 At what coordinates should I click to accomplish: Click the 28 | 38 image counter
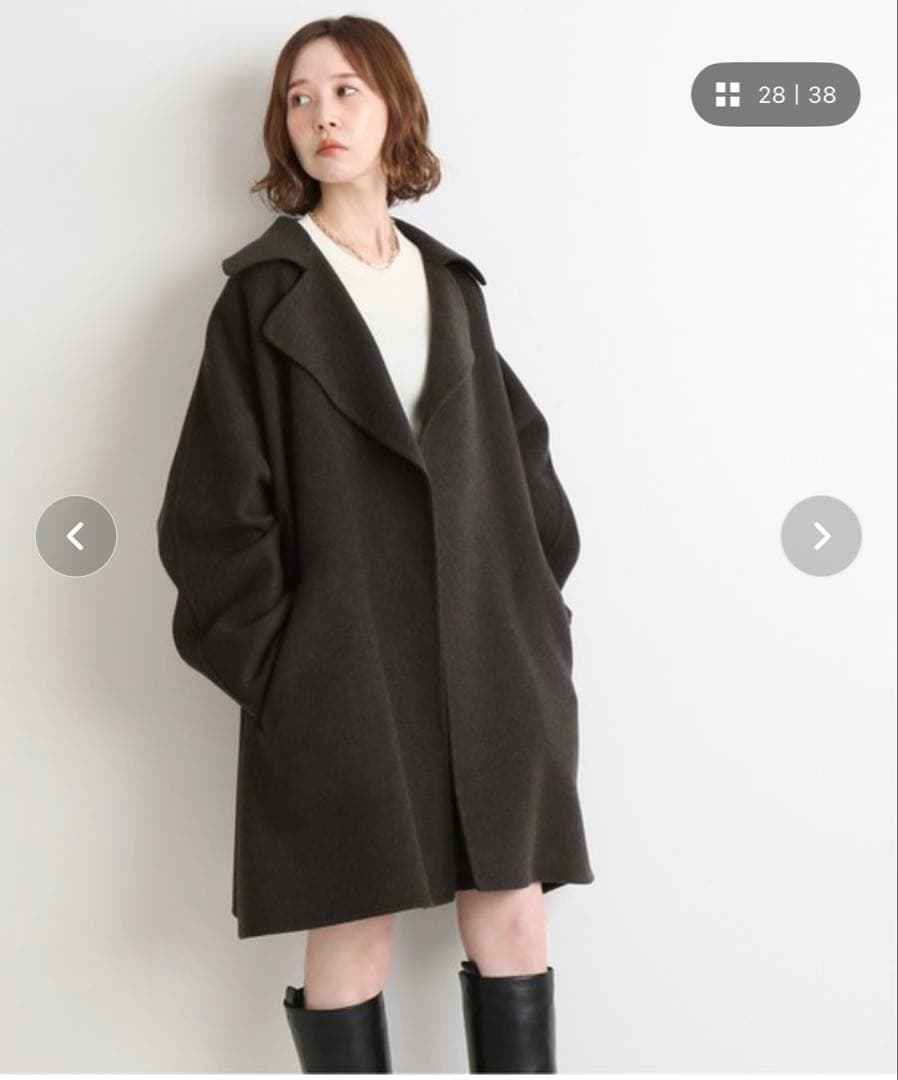pos(790,95)
